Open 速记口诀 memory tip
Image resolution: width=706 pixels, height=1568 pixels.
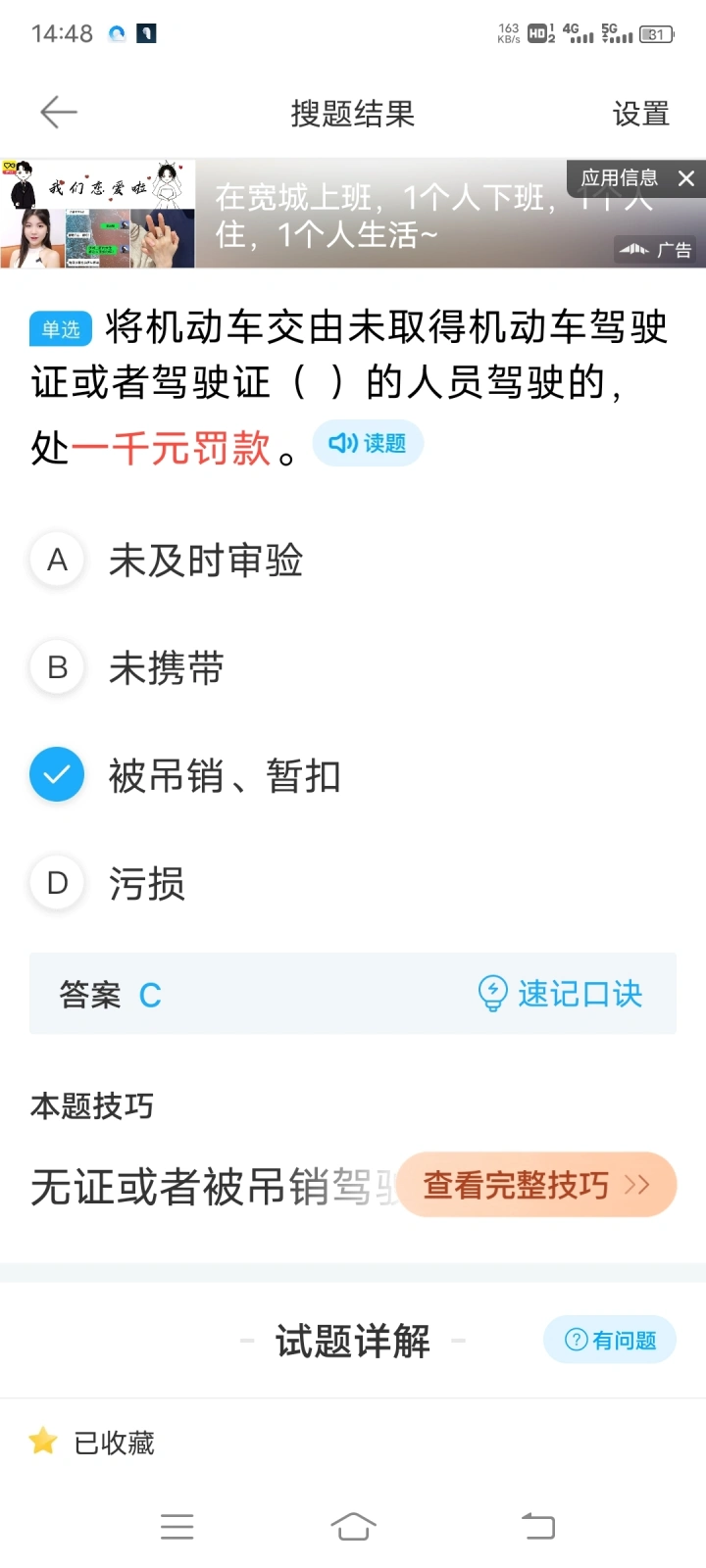tap(560, 994)
